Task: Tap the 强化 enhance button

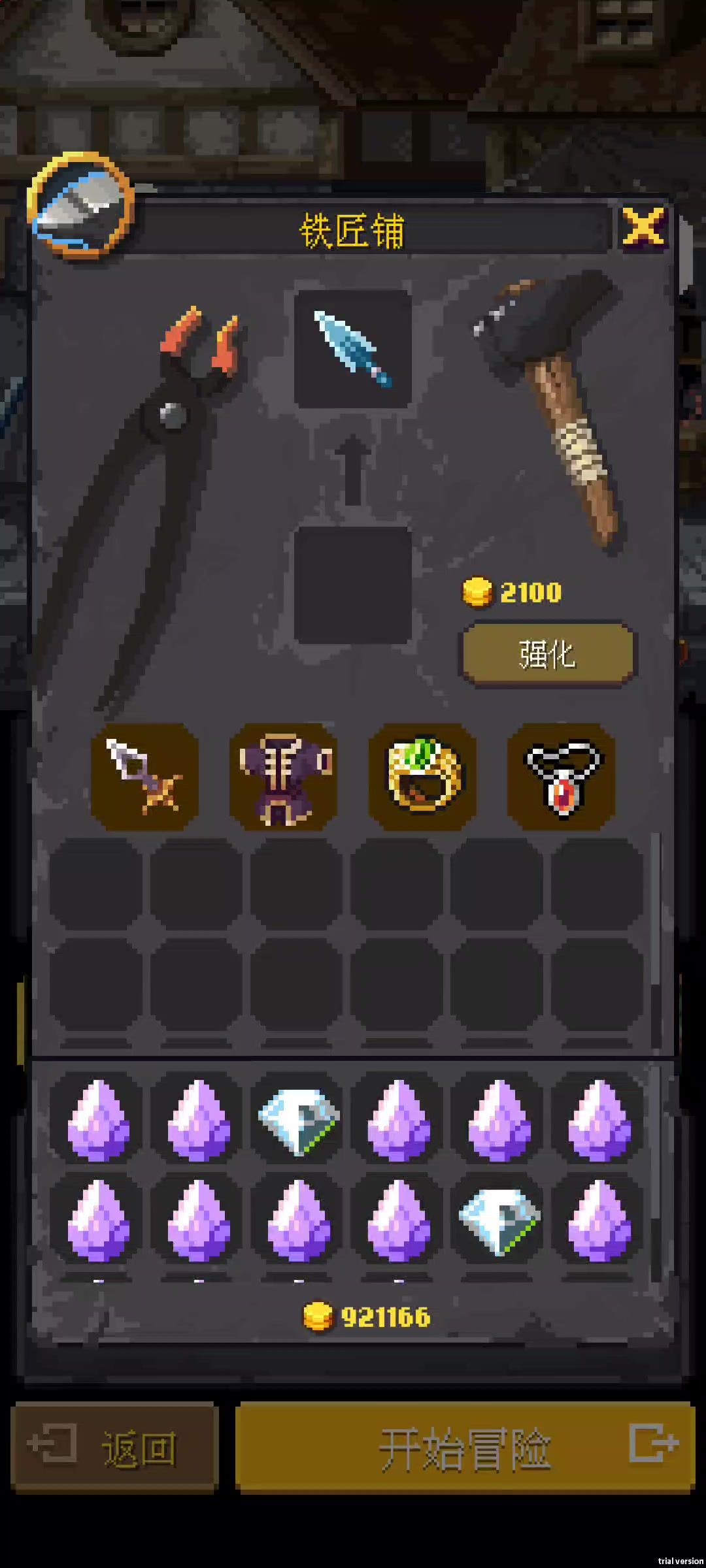Action: (548, 654)
